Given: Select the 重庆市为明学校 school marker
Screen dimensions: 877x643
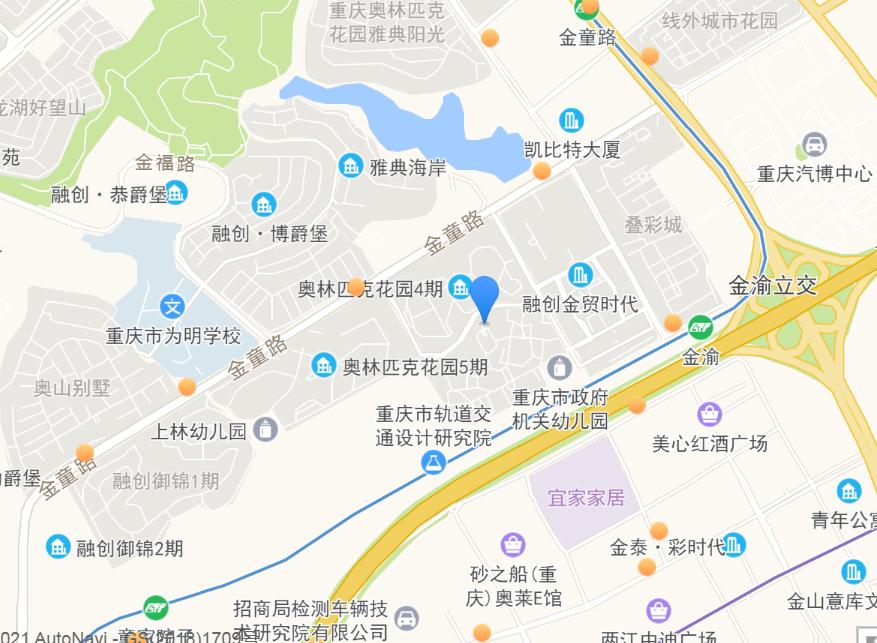Looking at the screenshot, I should pos(173,306).
